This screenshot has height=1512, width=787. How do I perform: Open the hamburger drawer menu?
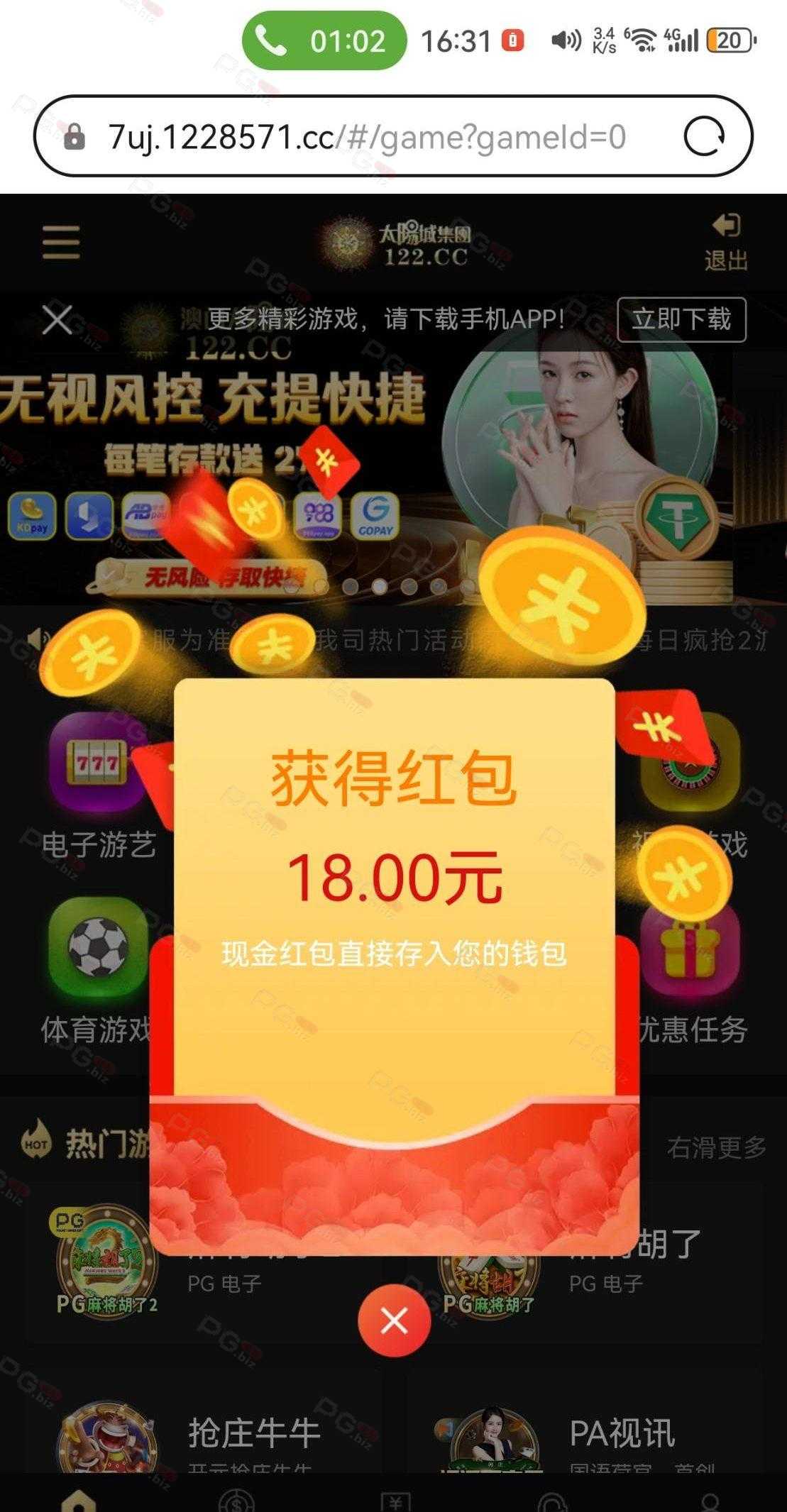pos(61,243)
